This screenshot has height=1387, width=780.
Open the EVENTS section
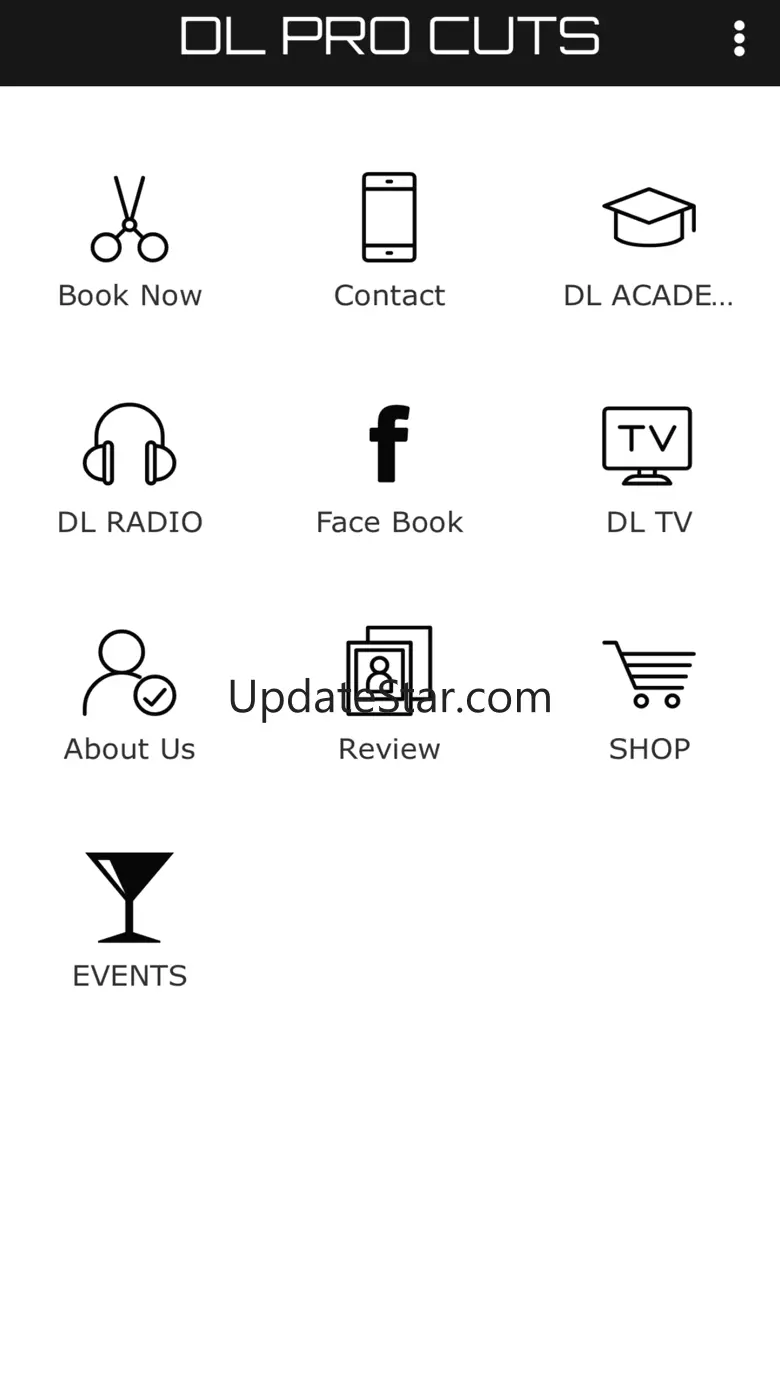tap(130, 921)
